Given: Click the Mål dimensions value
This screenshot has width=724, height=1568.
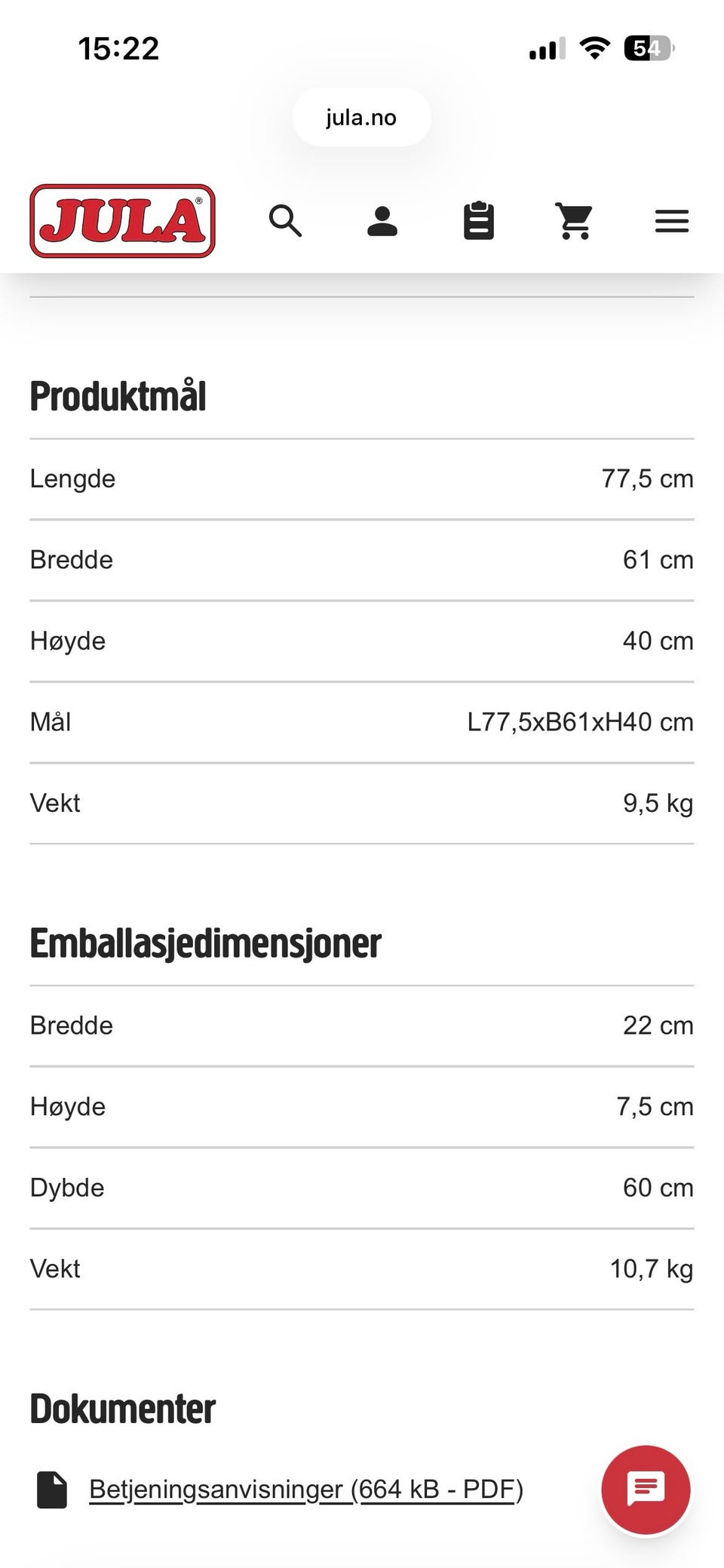Looking at the screenshot, I should coord(581,721).
